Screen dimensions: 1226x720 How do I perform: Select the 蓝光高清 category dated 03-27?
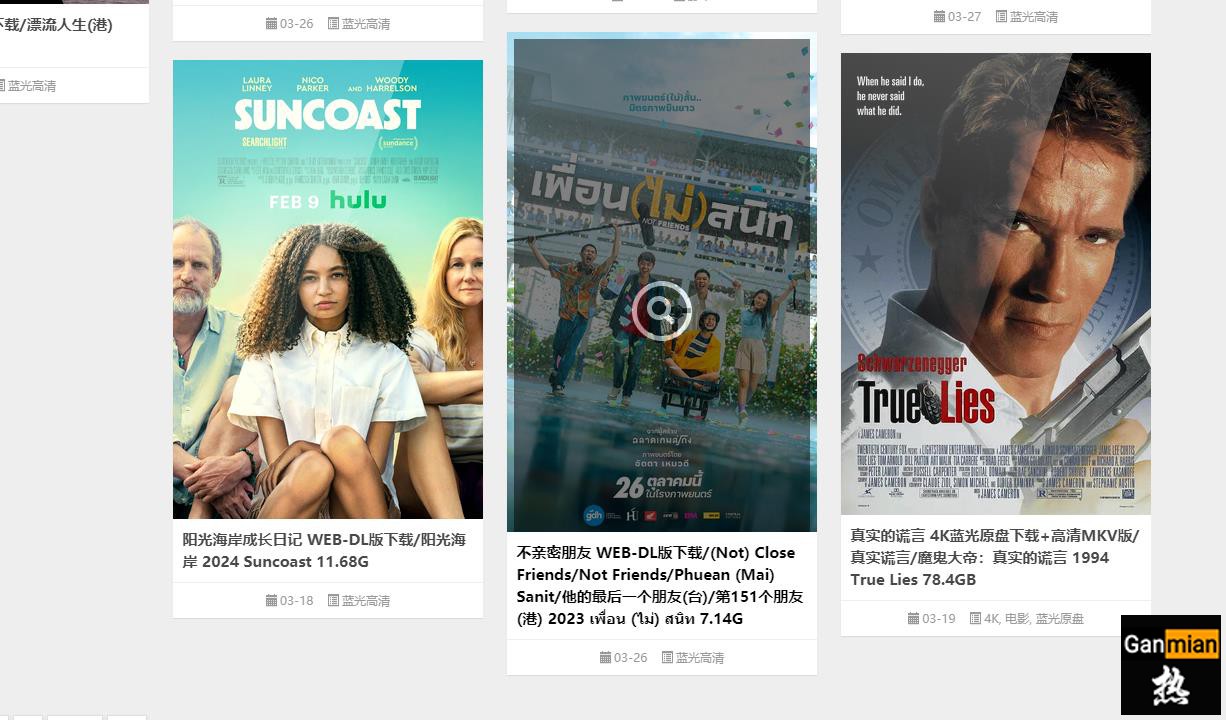(1033, 17)
